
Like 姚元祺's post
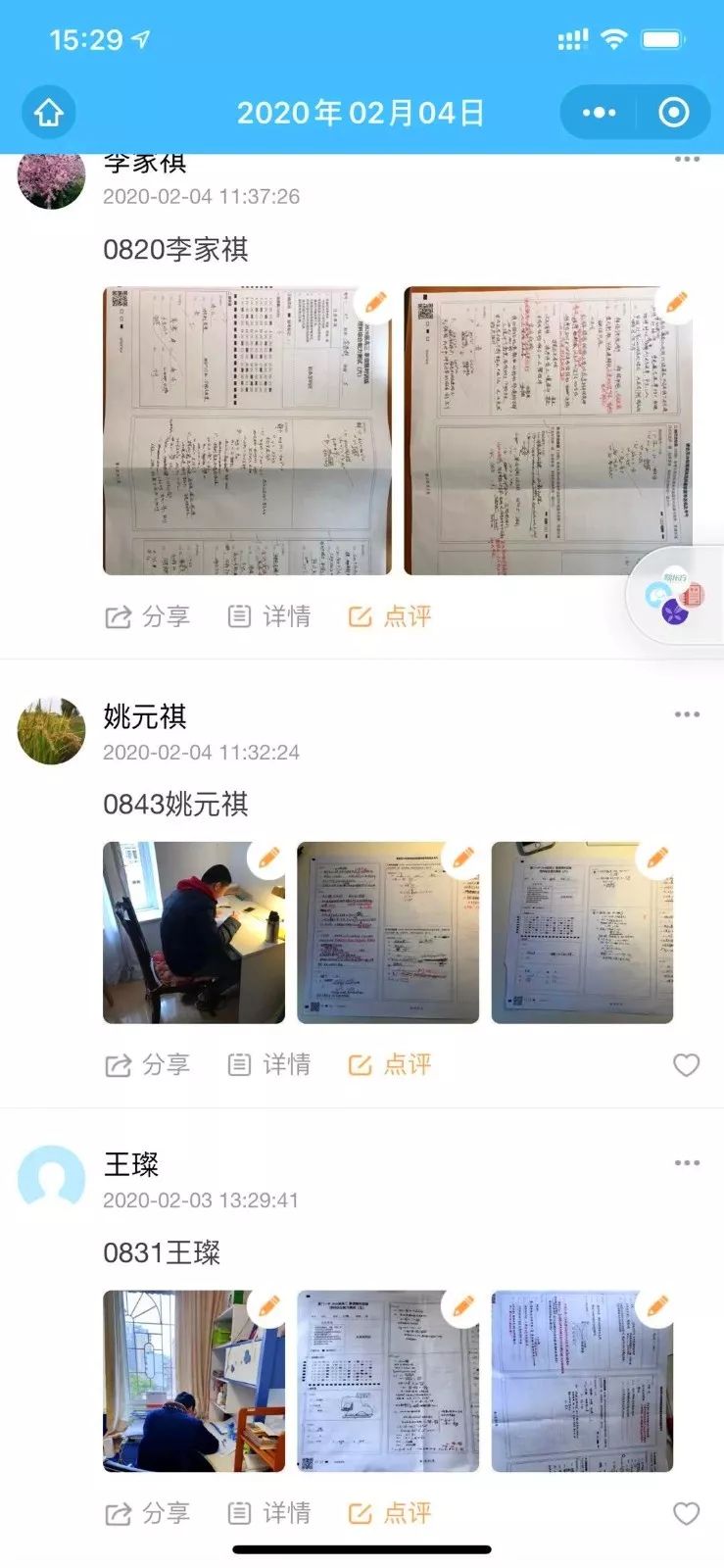click(687, 1064)
